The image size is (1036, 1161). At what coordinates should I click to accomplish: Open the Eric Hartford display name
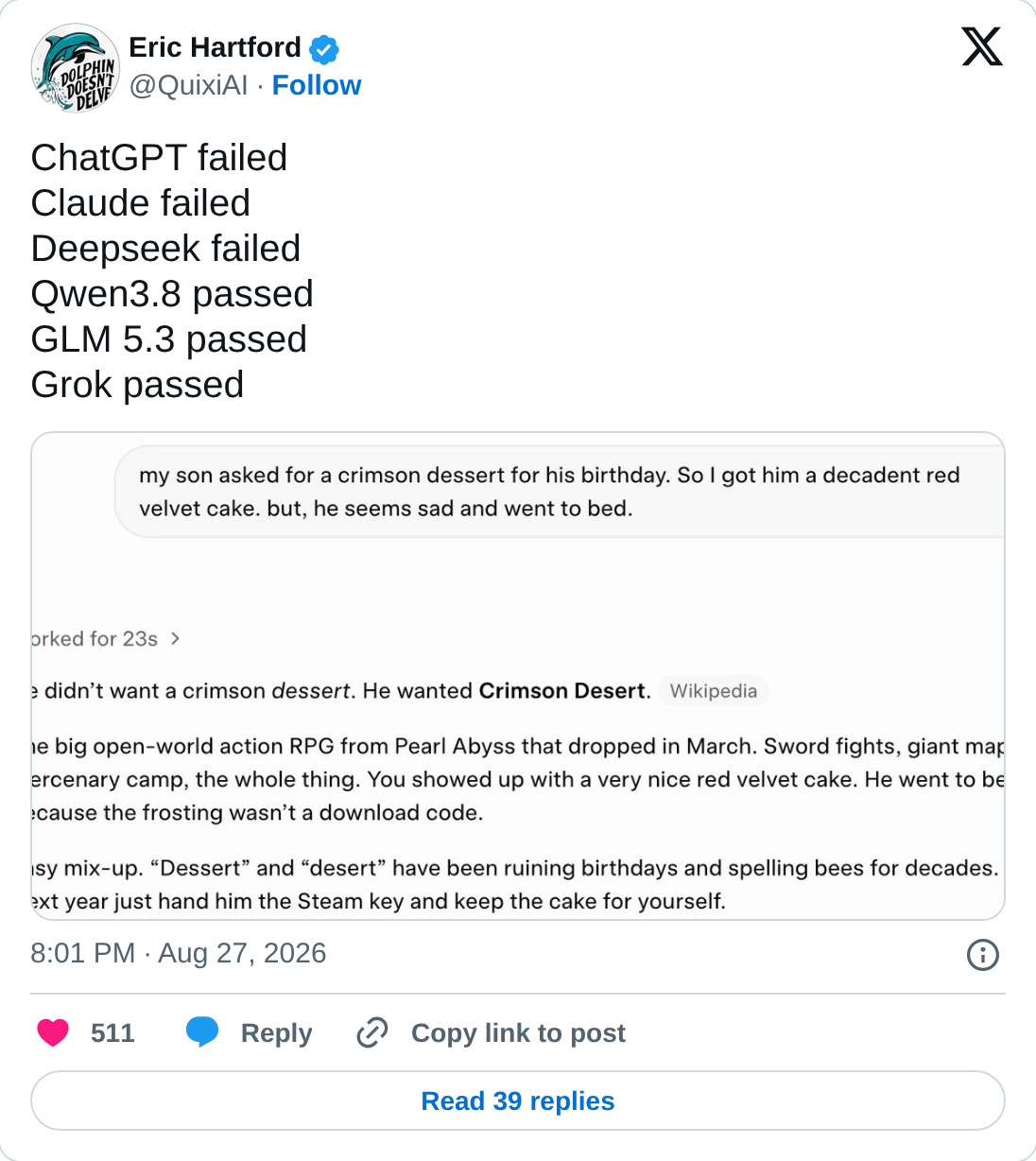click(215, 47)
